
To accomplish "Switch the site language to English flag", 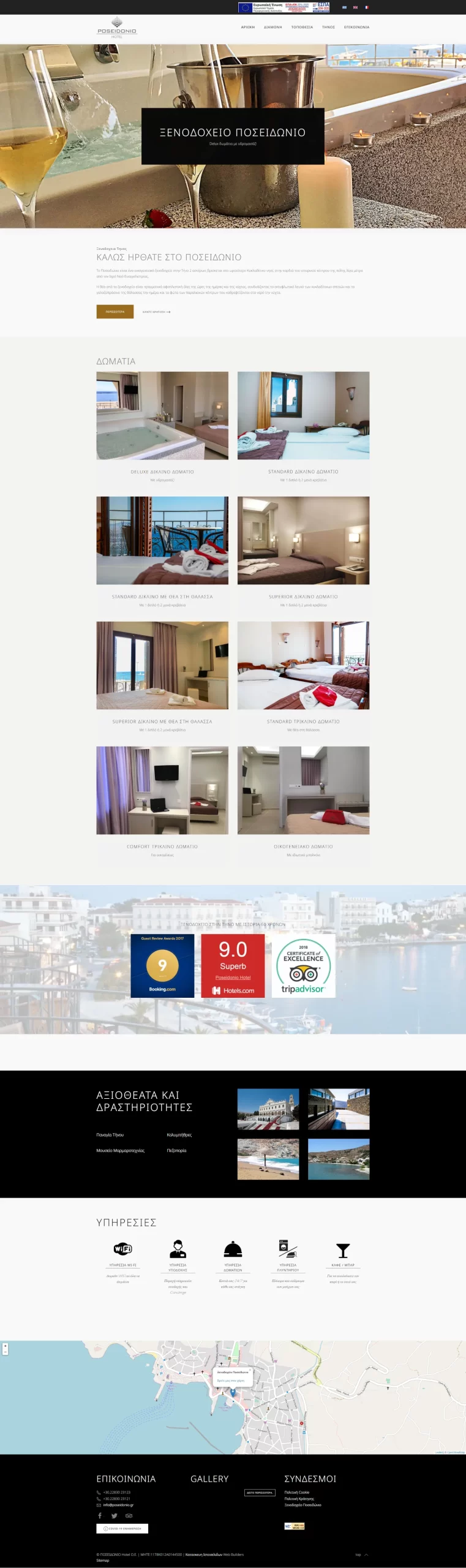I will 355,7.
